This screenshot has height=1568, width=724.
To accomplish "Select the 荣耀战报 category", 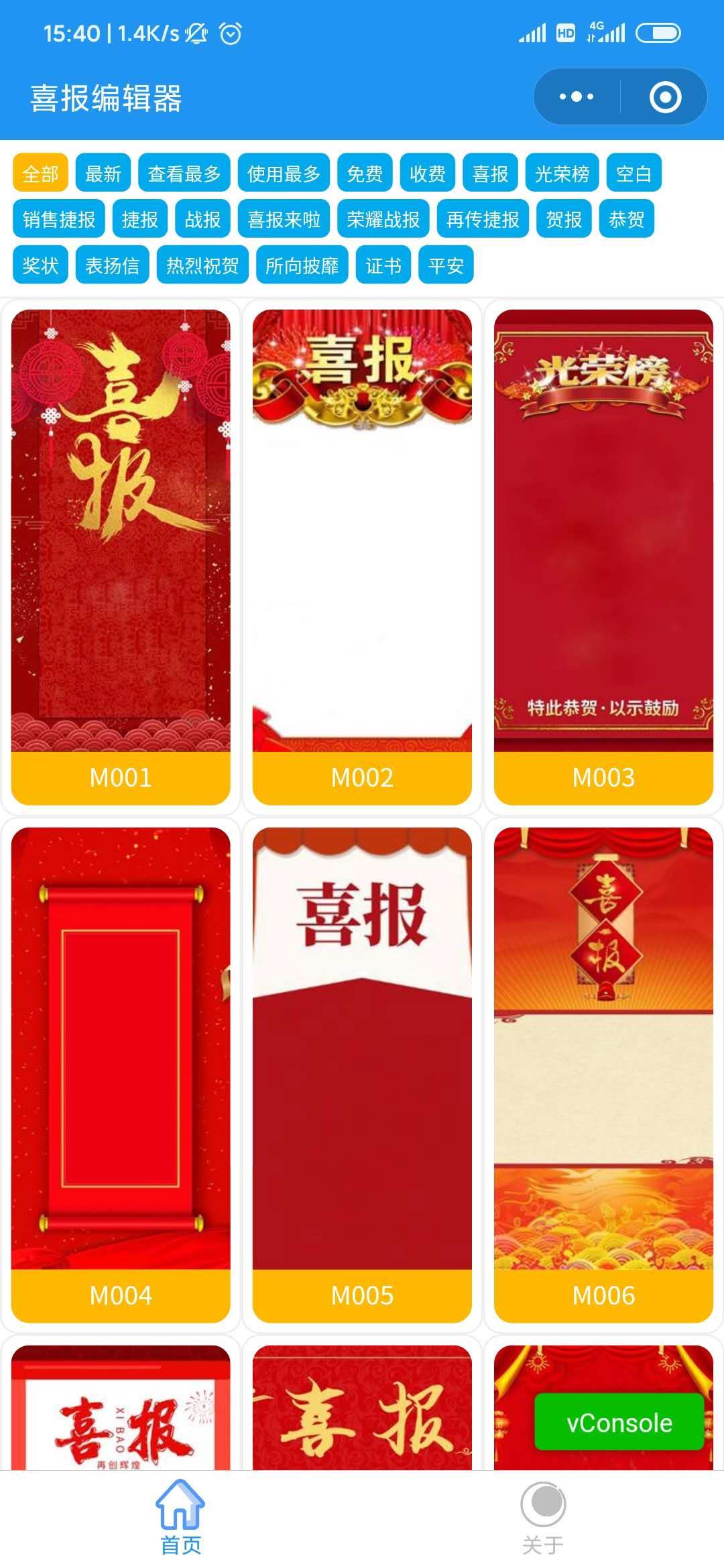I will pos(383,219).
